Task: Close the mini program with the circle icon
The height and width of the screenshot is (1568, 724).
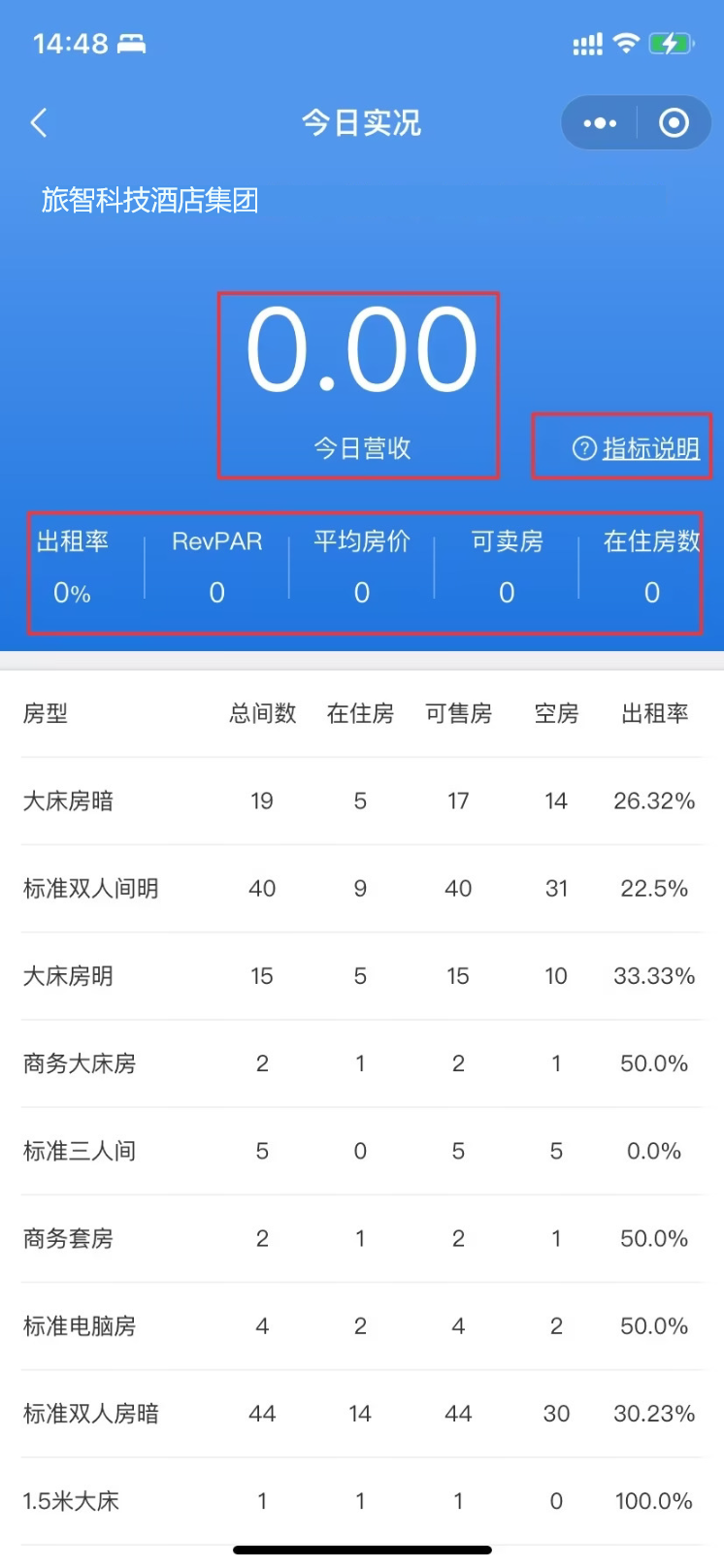Action: pyautogui.click(x=674, y=123)
